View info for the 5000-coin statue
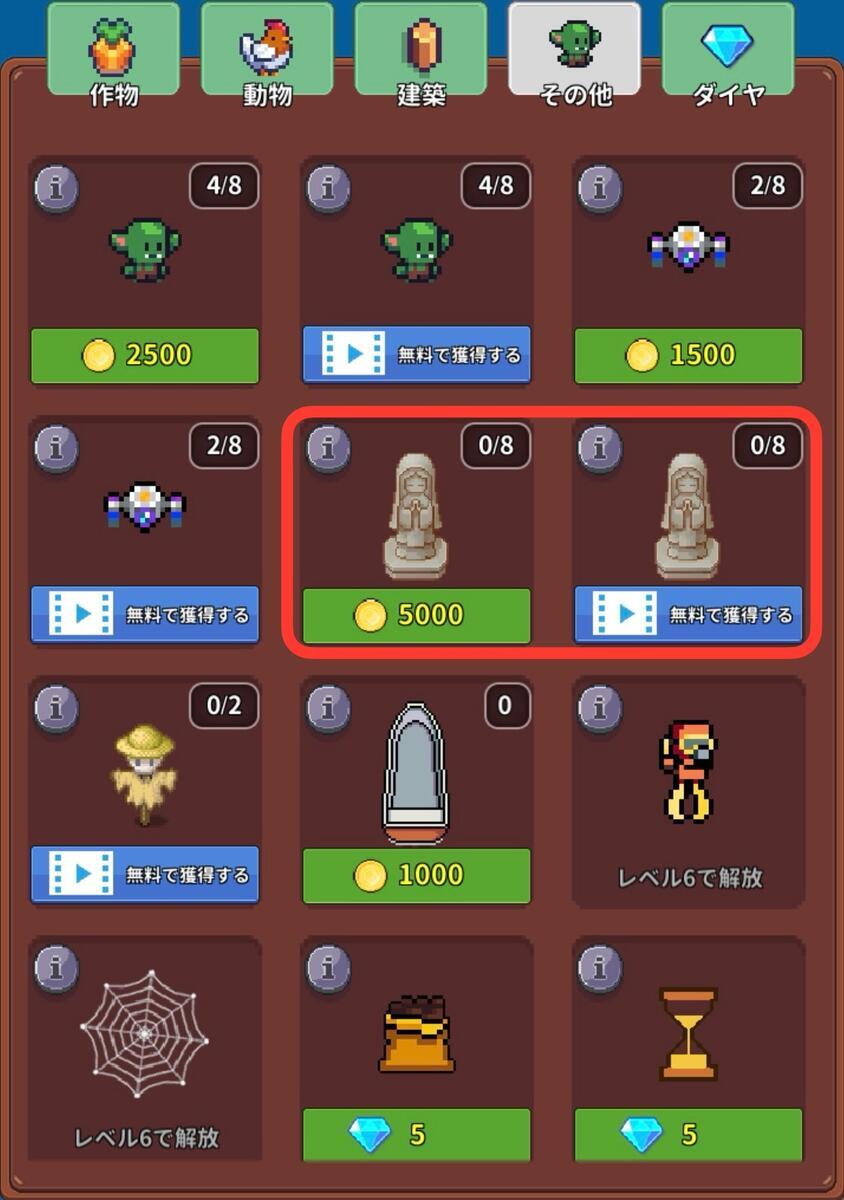The width and height of the screenshot is (844, 1200). pos(328,448)
